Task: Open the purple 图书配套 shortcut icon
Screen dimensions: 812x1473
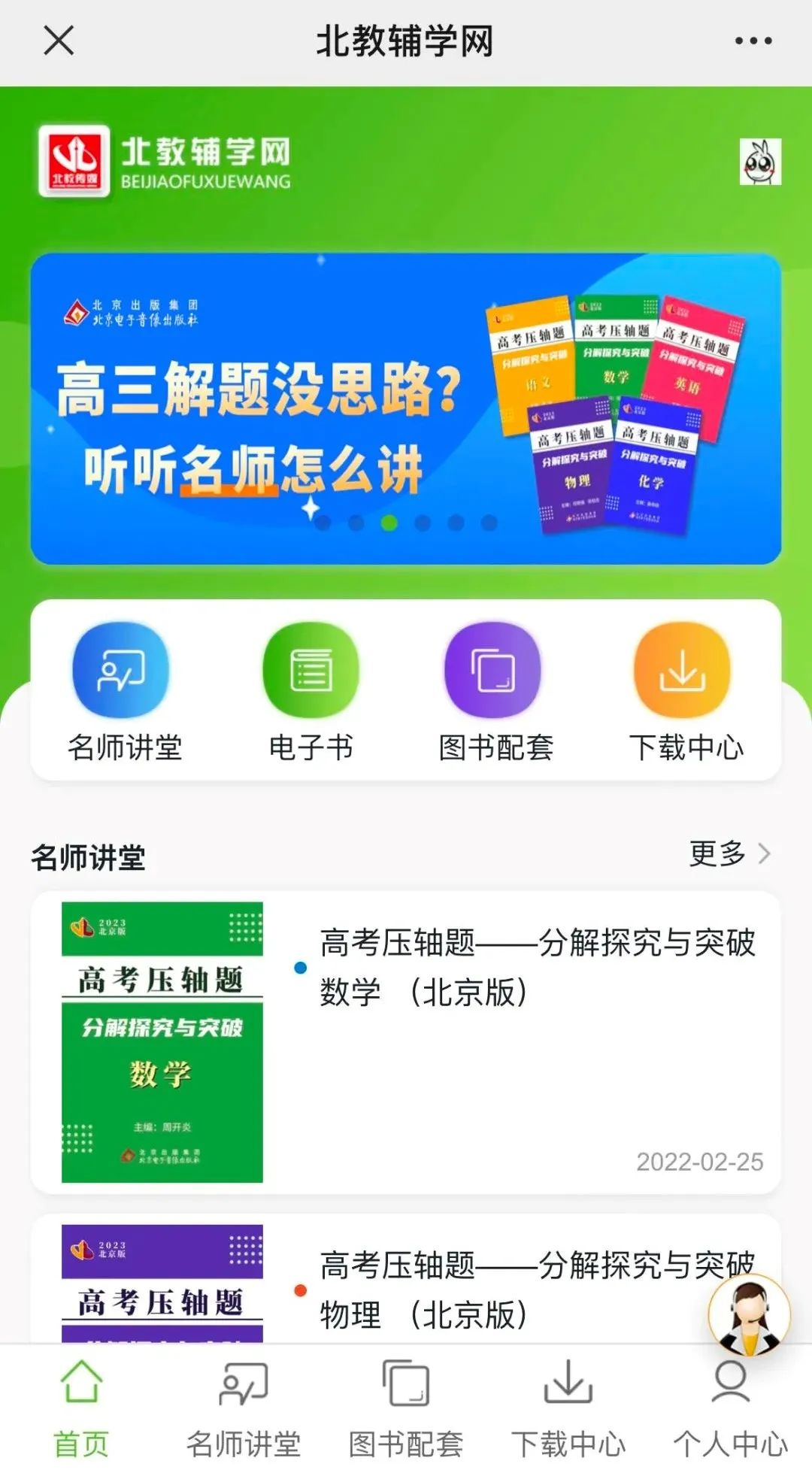Action: 493,669
